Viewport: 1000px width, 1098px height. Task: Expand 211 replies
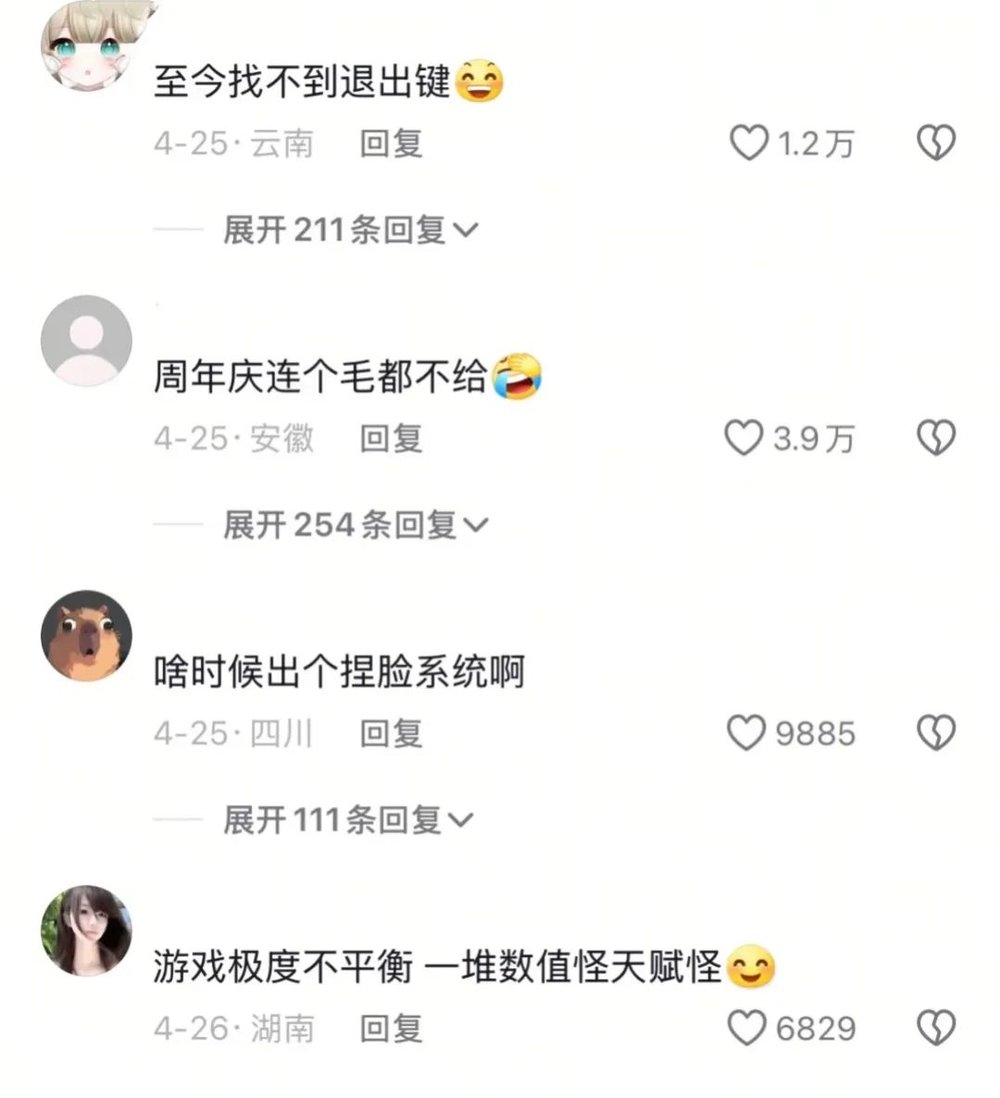350,231
